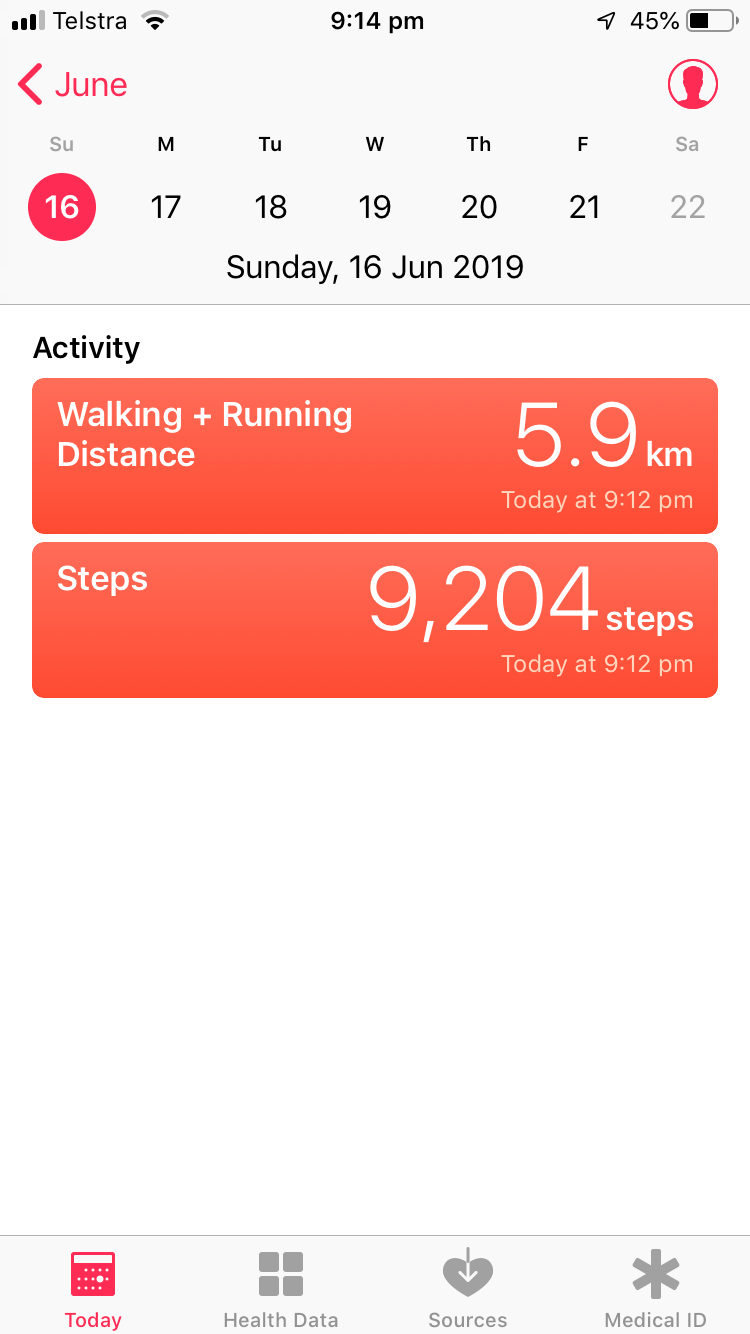The image size is (750, 1334).
Task: Go back to the June calendar
Action: click(x=73, y=85)
